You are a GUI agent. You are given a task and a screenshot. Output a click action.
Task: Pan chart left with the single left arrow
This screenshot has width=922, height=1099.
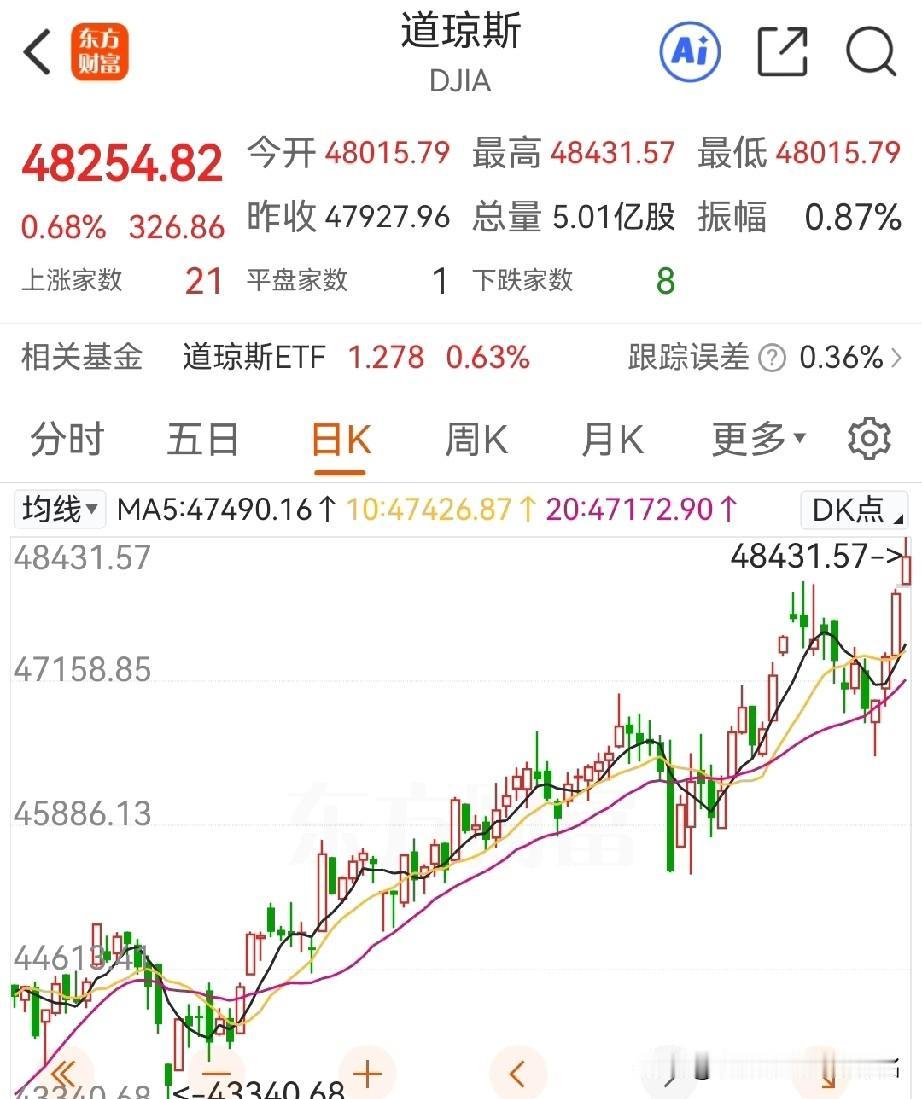click(x=518, y=1073)
